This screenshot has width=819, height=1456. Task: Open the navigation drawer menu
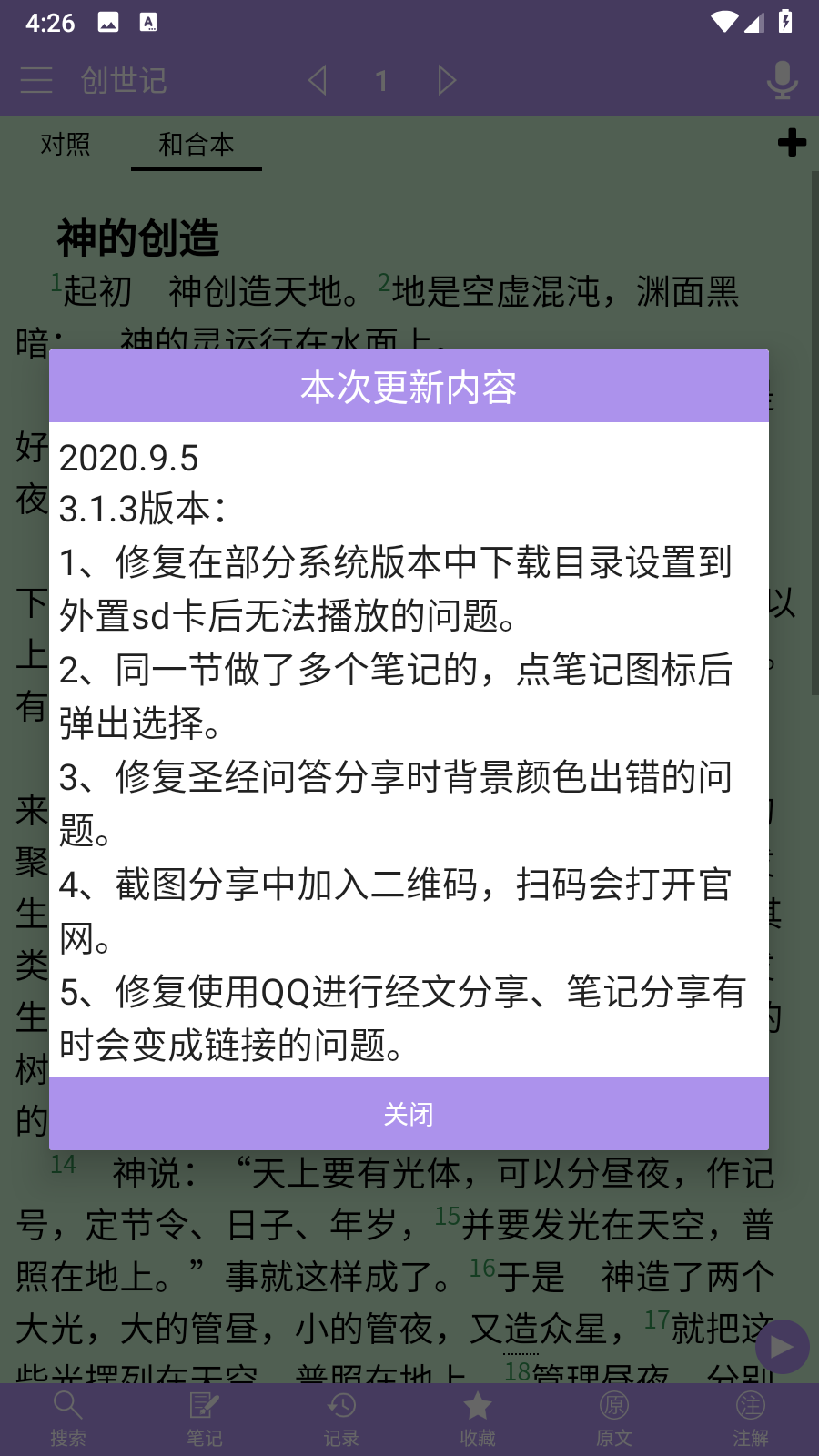point(36,80)
